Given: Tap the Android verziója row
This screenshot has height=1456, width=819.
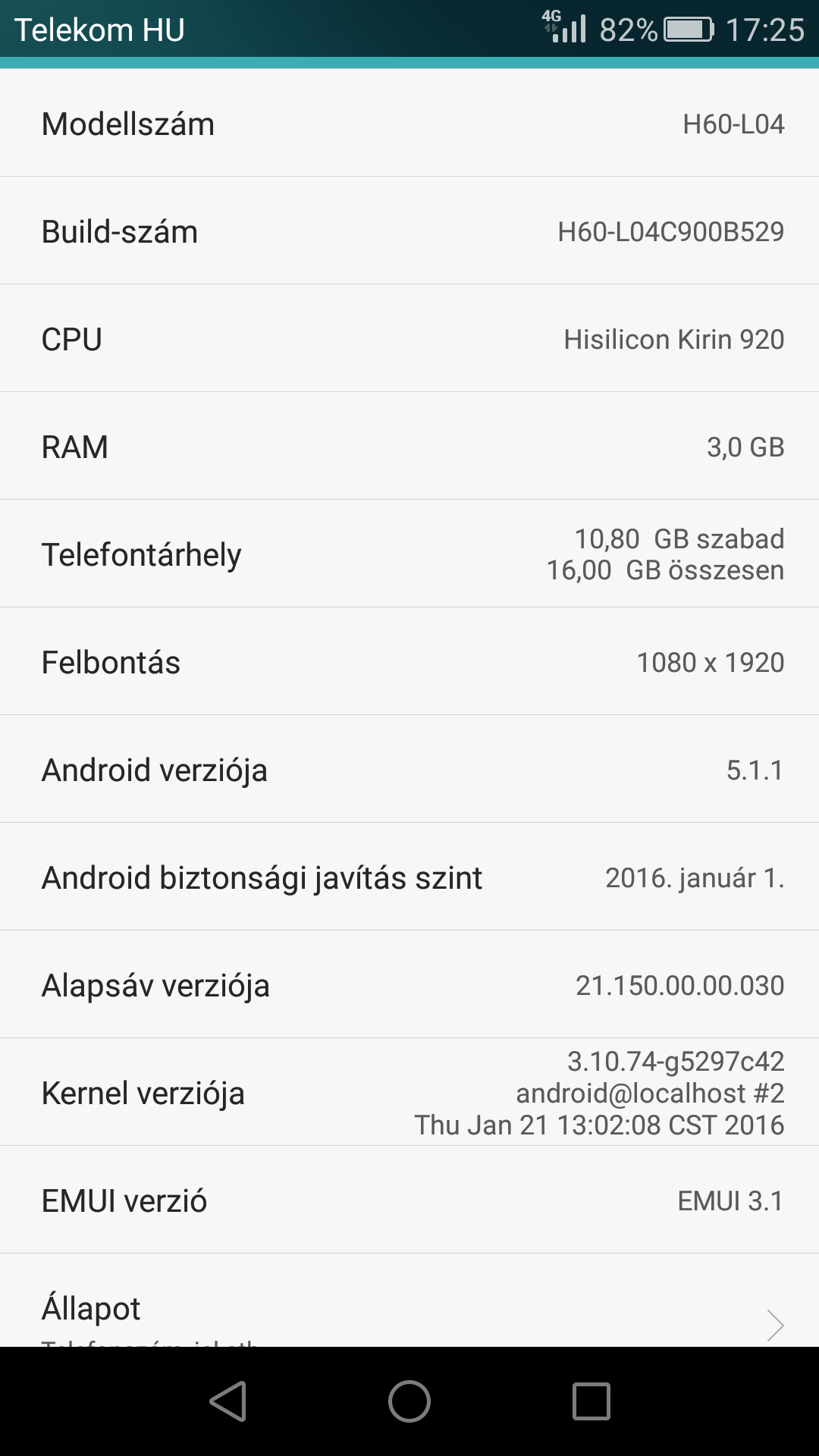Looking at the screenshot, I should tap(409, 770).
